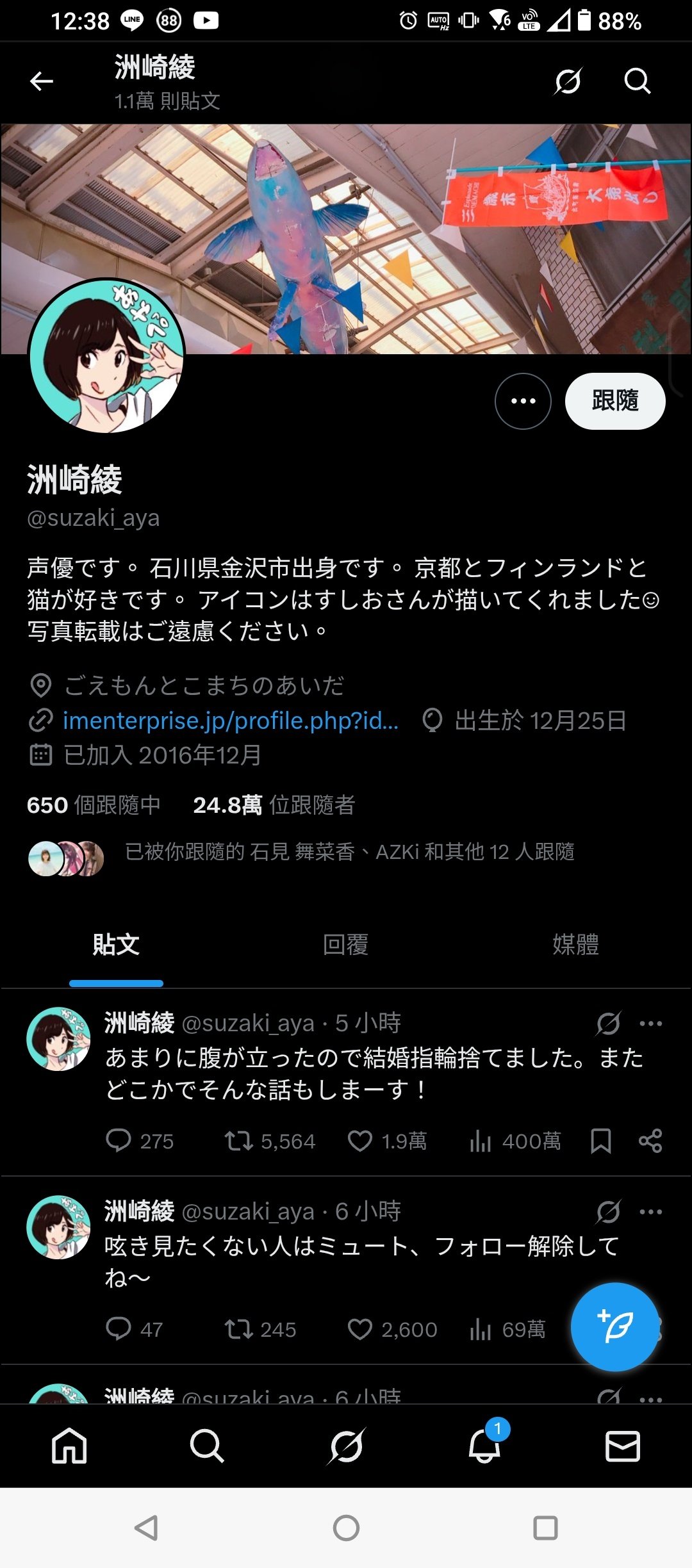Search within this profile's posts
This screenshot has width=692, height=1568.
click(637, 81)
